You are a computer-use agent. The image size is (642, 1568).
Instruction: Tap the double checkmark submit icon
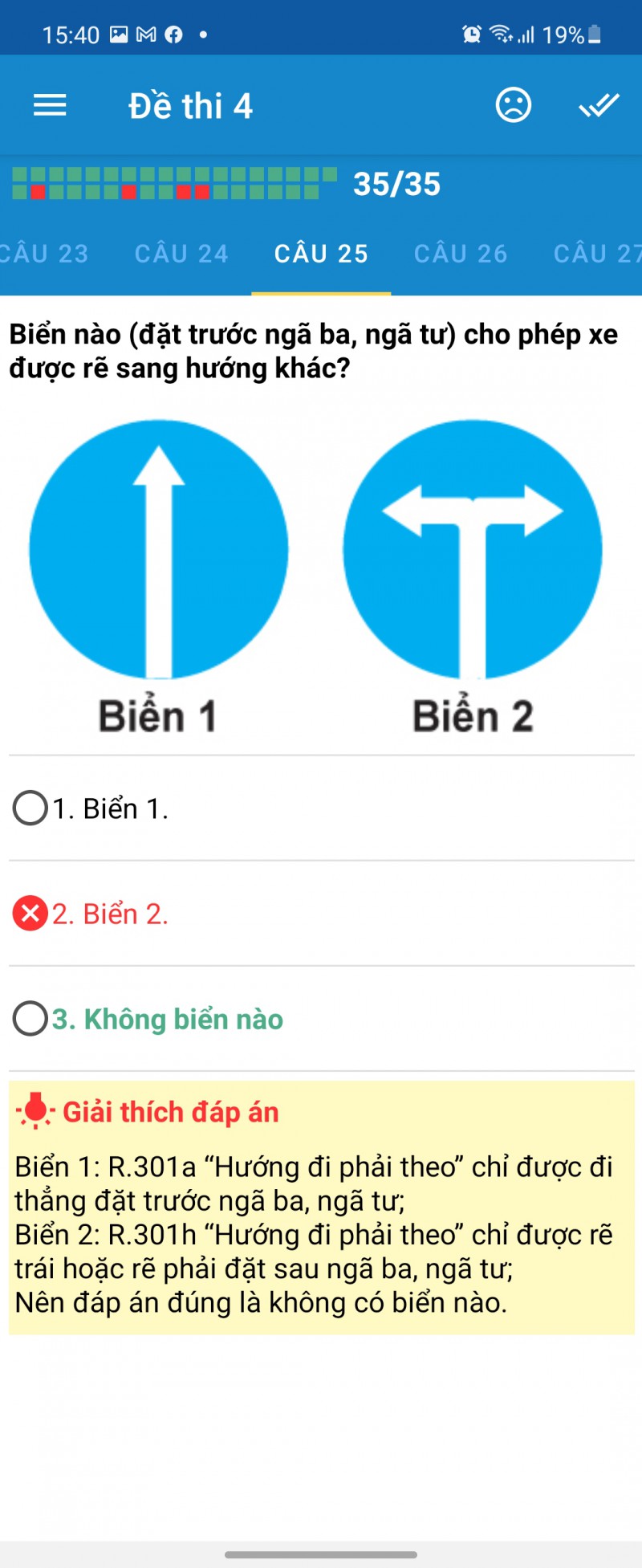coord(599,105)
